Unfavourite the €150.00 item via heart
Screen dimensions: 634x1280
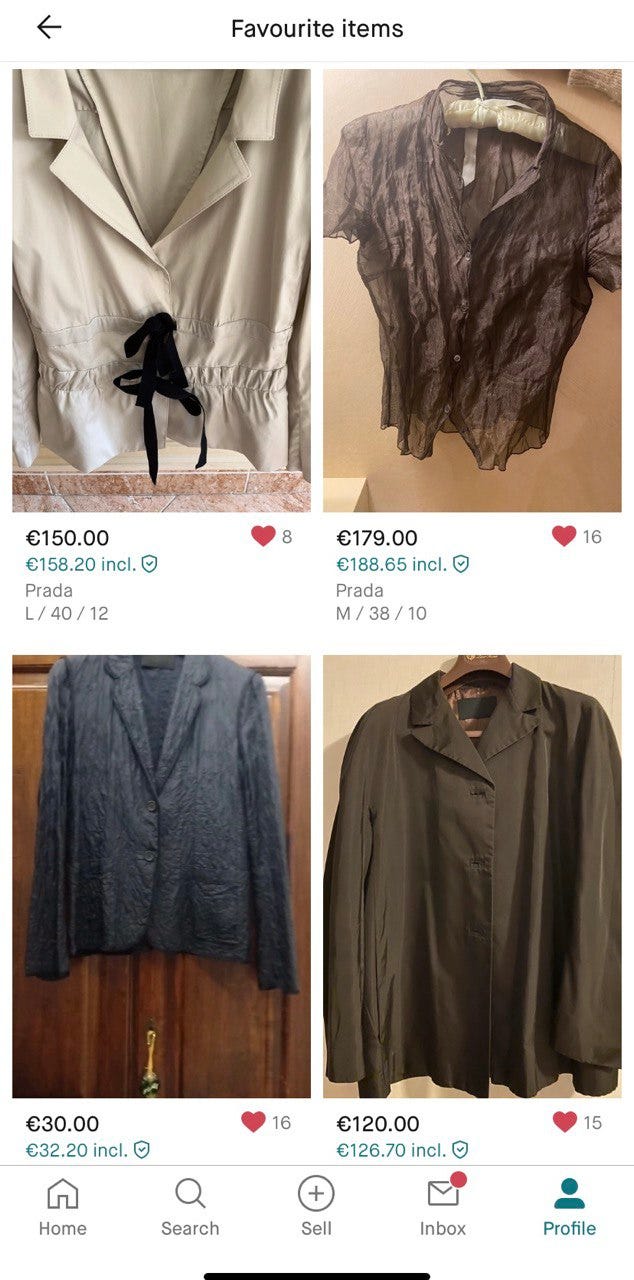(263, 537)
